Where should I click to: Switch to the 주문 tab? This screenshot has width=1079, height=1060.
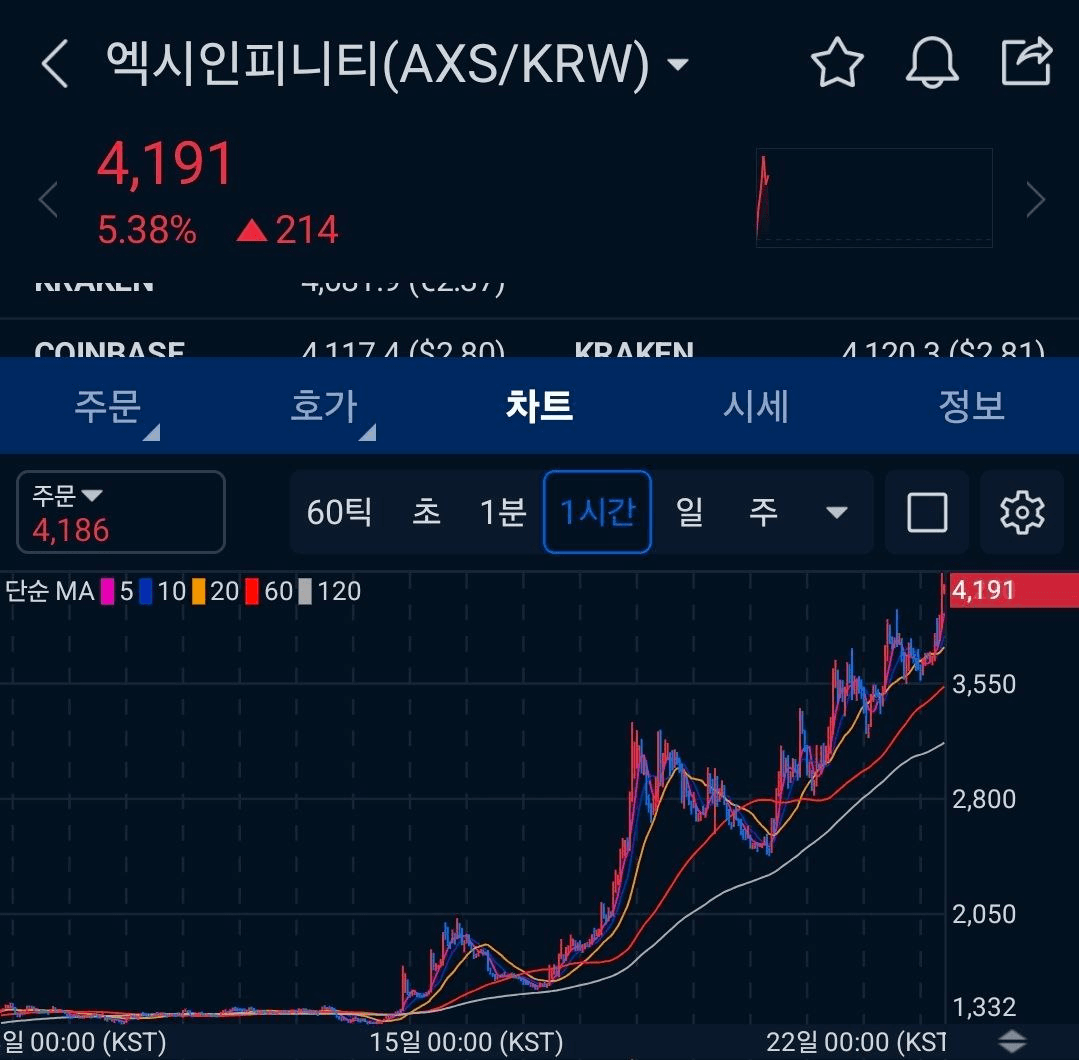point(108,406)
